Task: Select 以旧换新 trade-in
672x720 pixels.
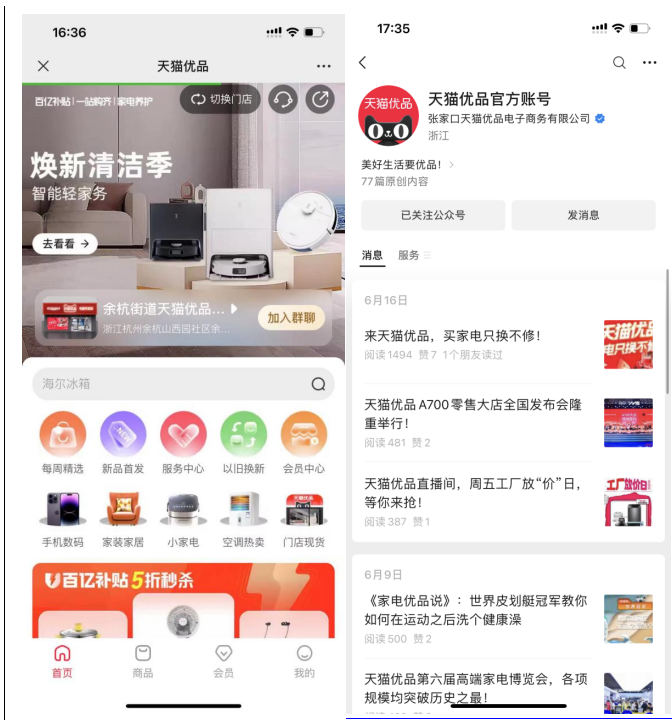Action: pyautogui.click(x=243, y=443)
